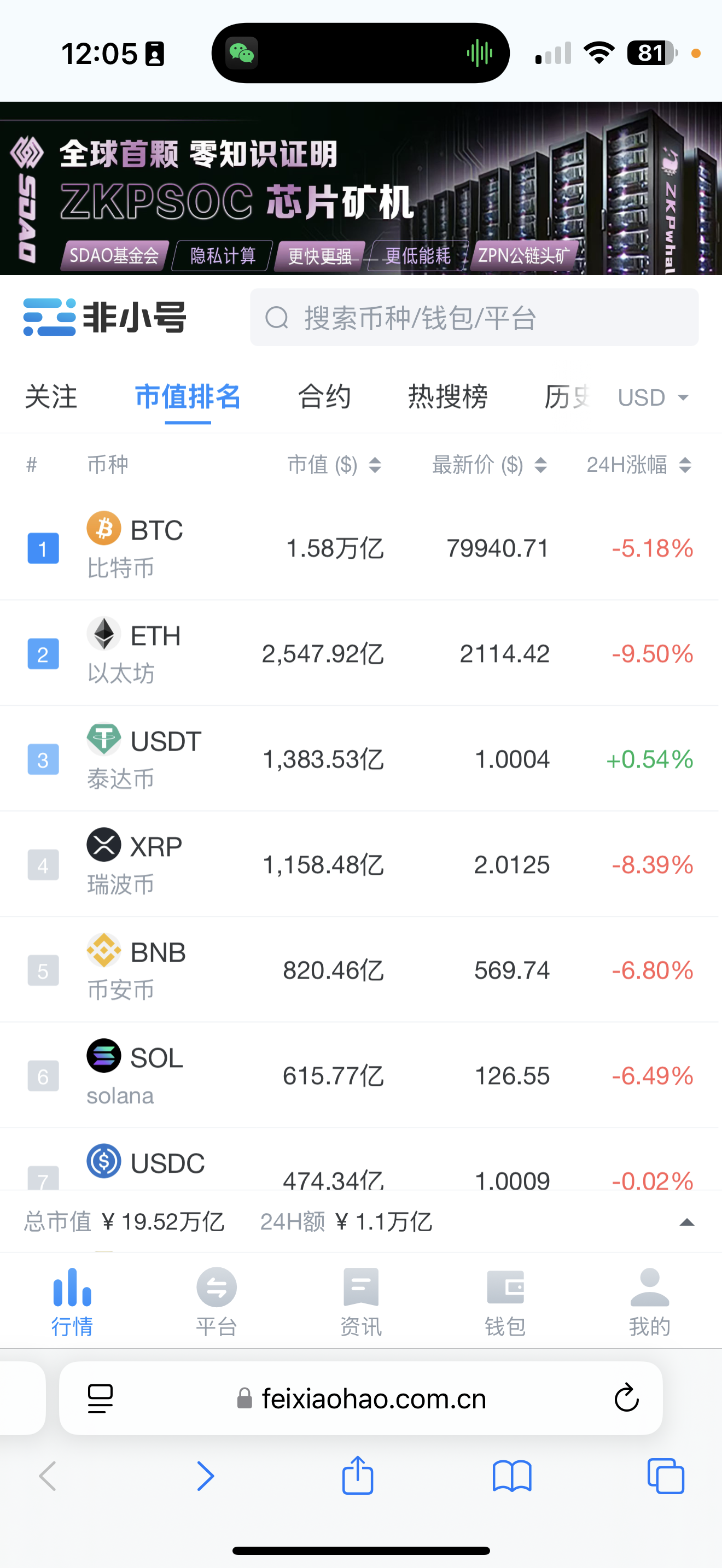The image size is (722, 1568).
Task: Open the BNB 币安币 row
Action: (x=359, y=970)
